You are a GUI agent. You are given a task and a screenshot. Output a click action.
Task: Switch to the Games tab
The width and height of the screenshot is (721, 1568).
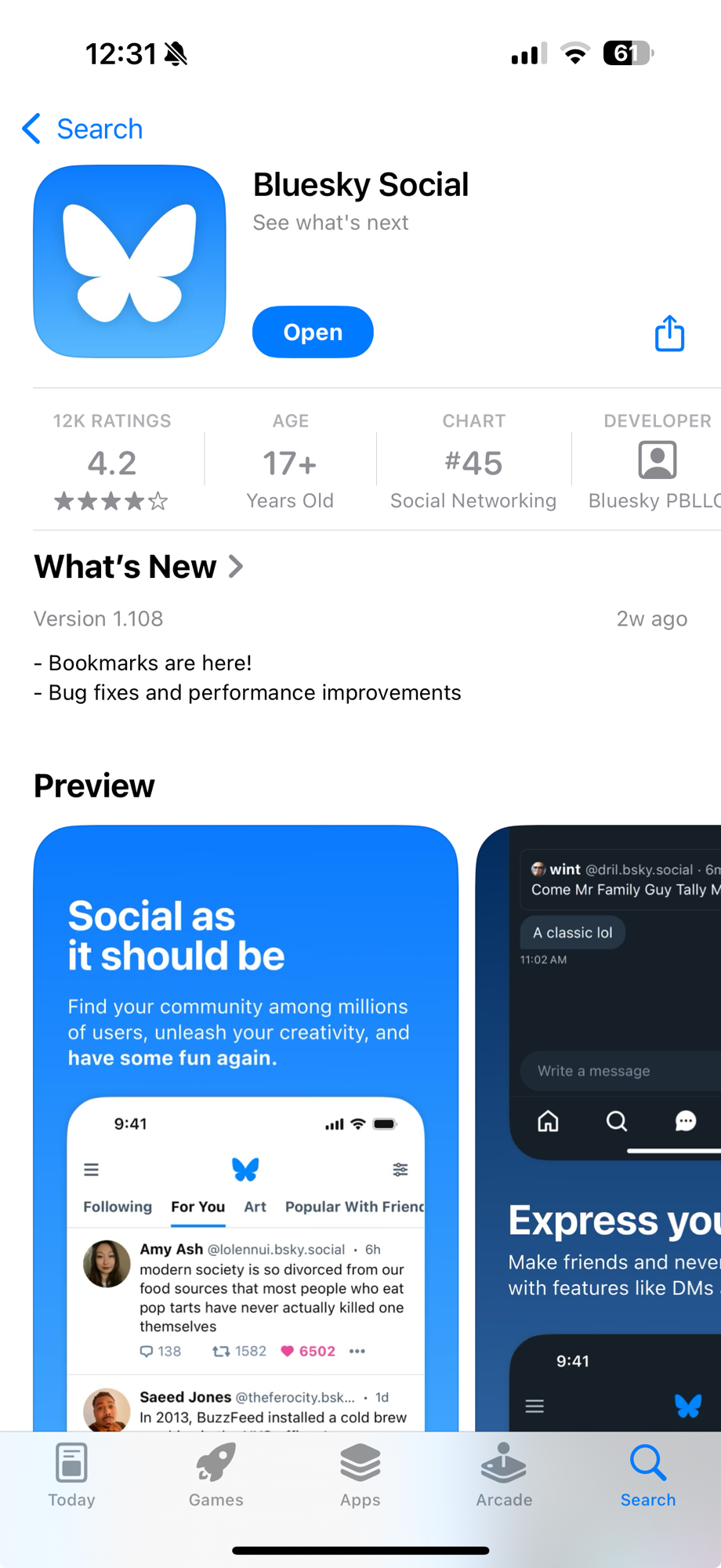216,1475
